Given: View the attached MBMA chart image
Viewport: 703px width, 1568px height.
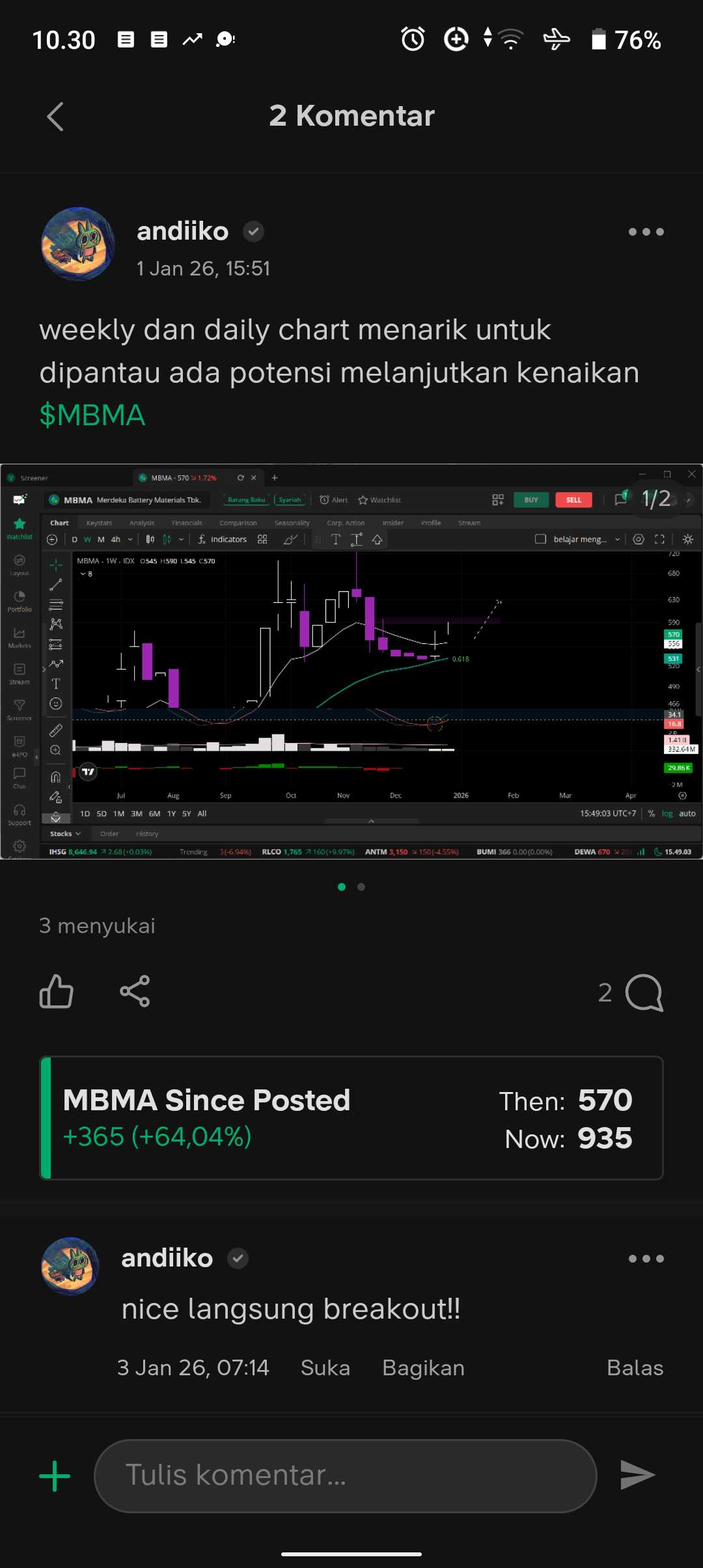Looking at the screenshot, I should (x=351, y=661).
